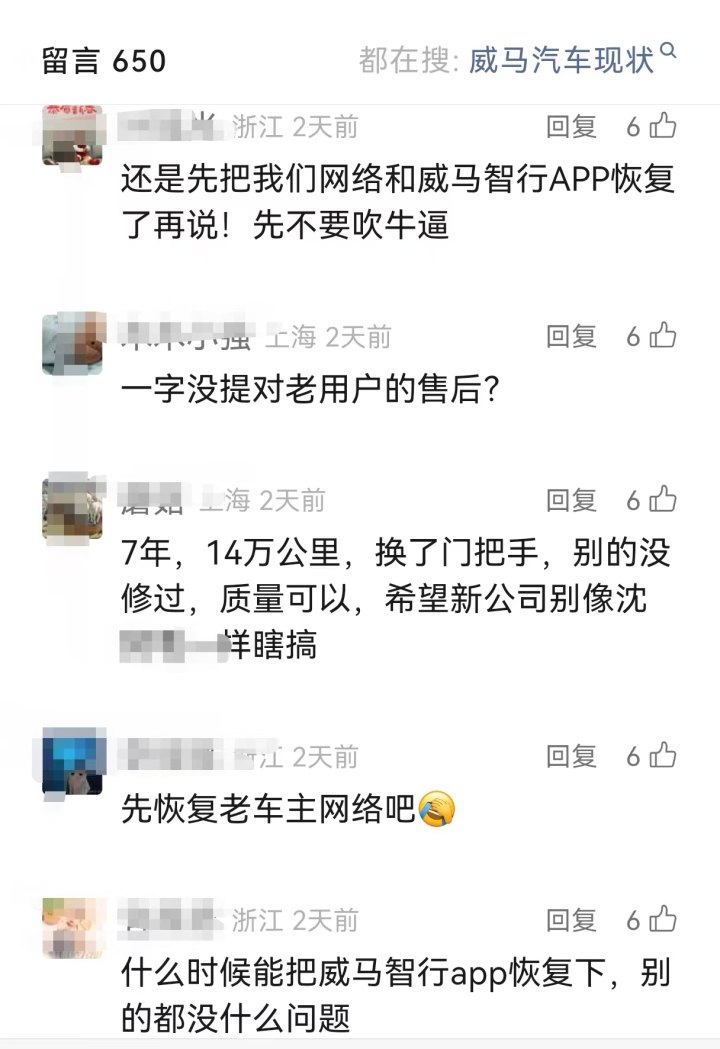Reply to 什么时候能把威马智行app恢复下 comment
Image resolution: width=720 pixels, height=1049 pixels.
click(571, 920)
